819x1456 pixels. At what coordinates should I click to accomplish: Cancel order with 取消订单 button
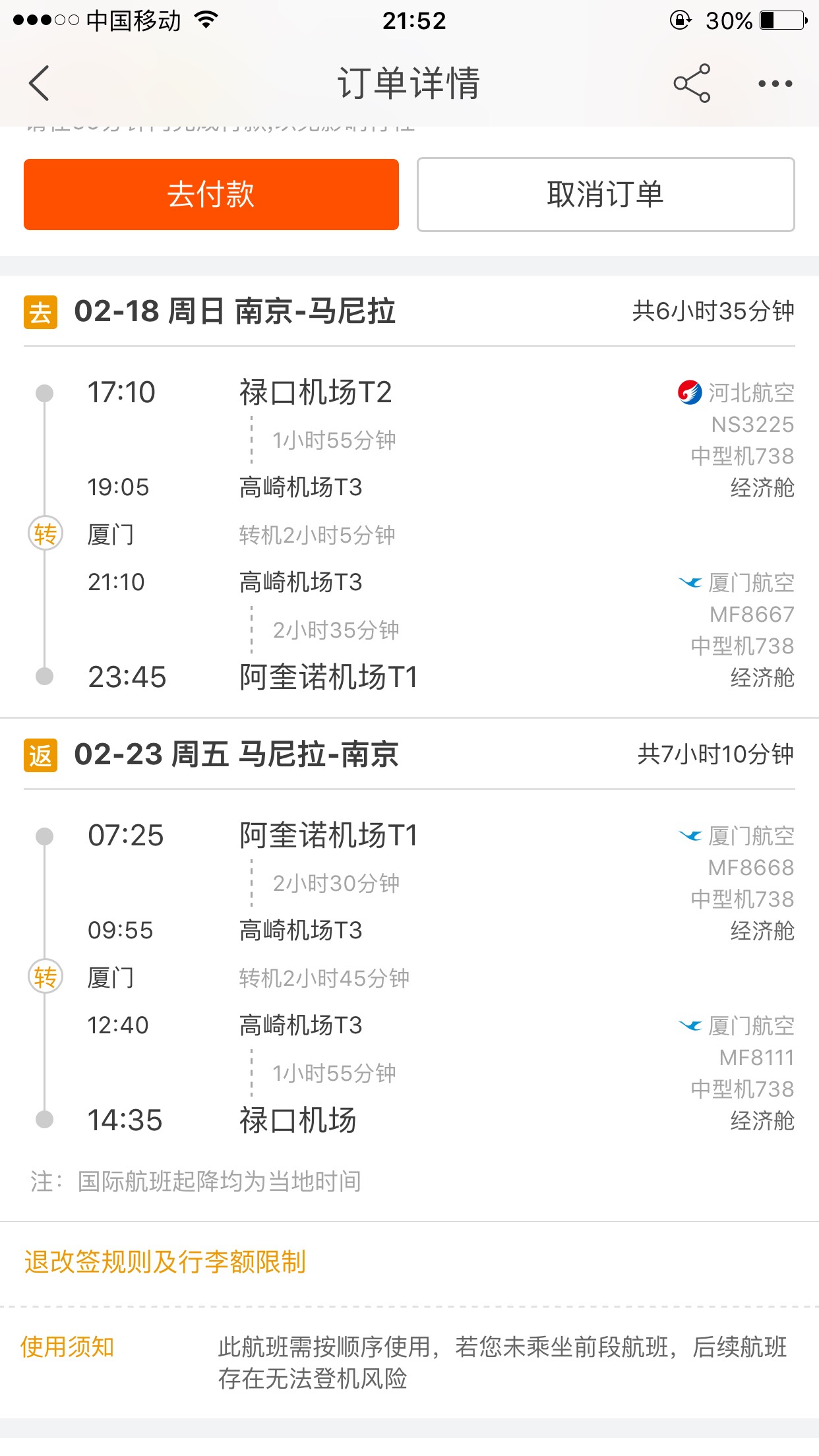point(605,195)
